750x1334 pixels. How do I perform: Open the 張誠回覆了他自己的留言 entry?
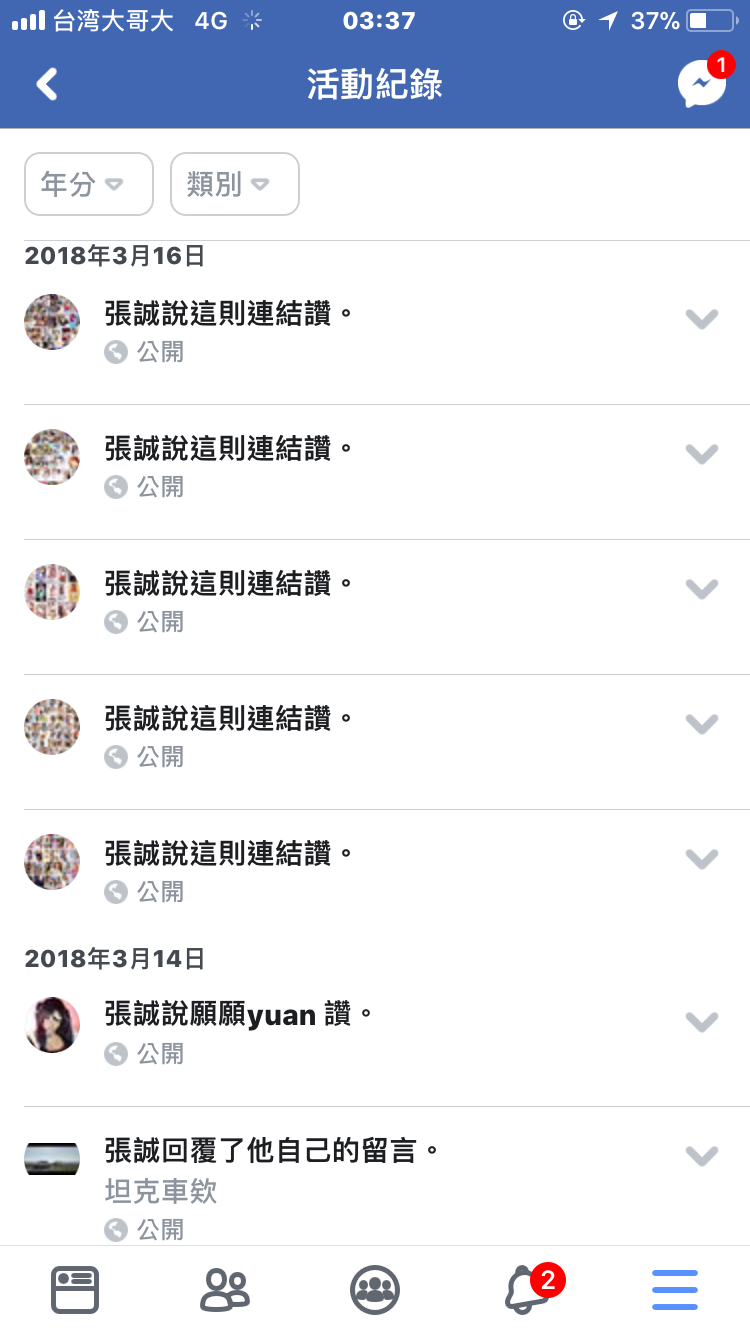(272, 1152)
